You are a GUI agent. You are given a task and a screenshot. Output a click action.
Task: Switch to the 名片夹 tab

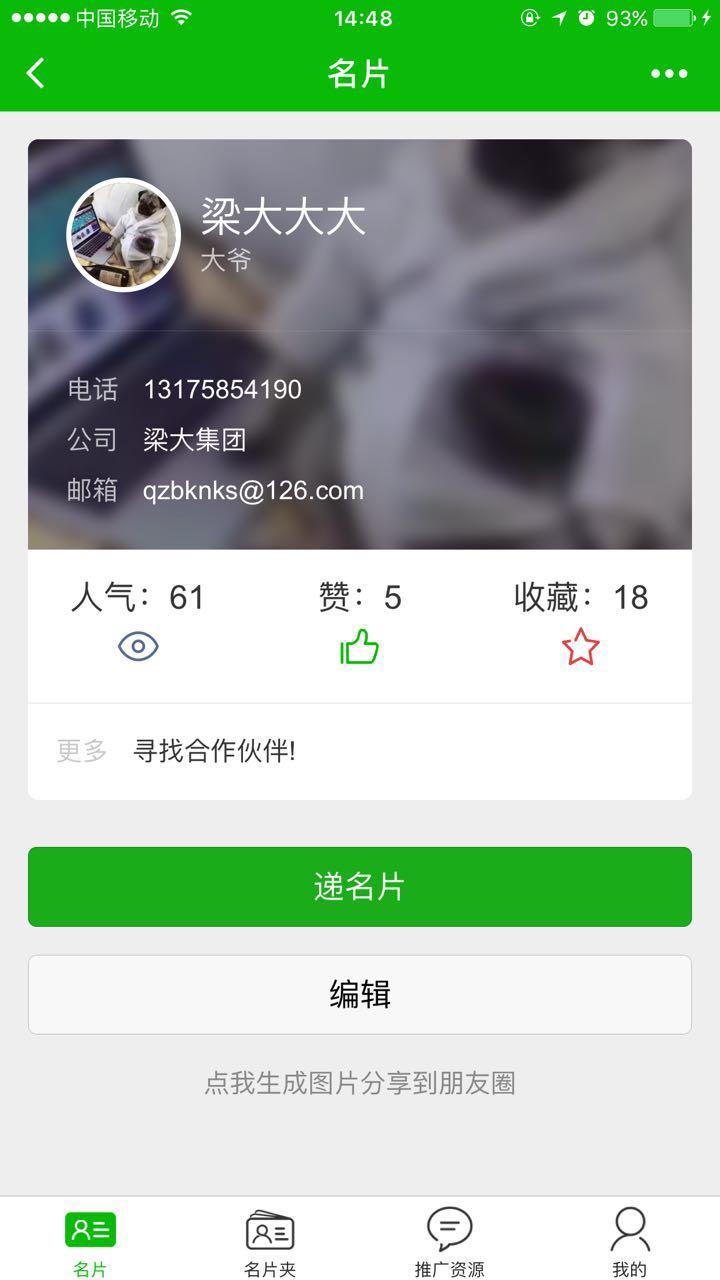pyautogui.click(x=270, y=1242)
